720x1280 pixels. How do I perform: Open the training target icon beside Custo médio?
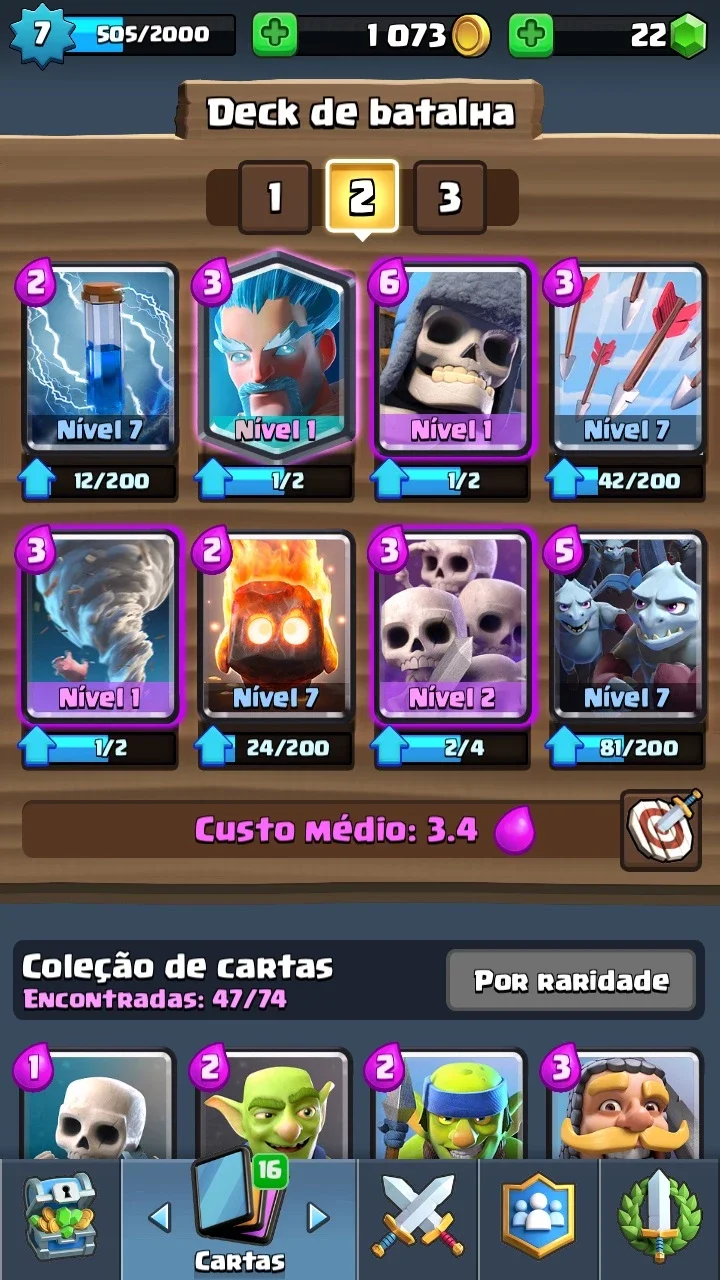click(x=661, y=829)
